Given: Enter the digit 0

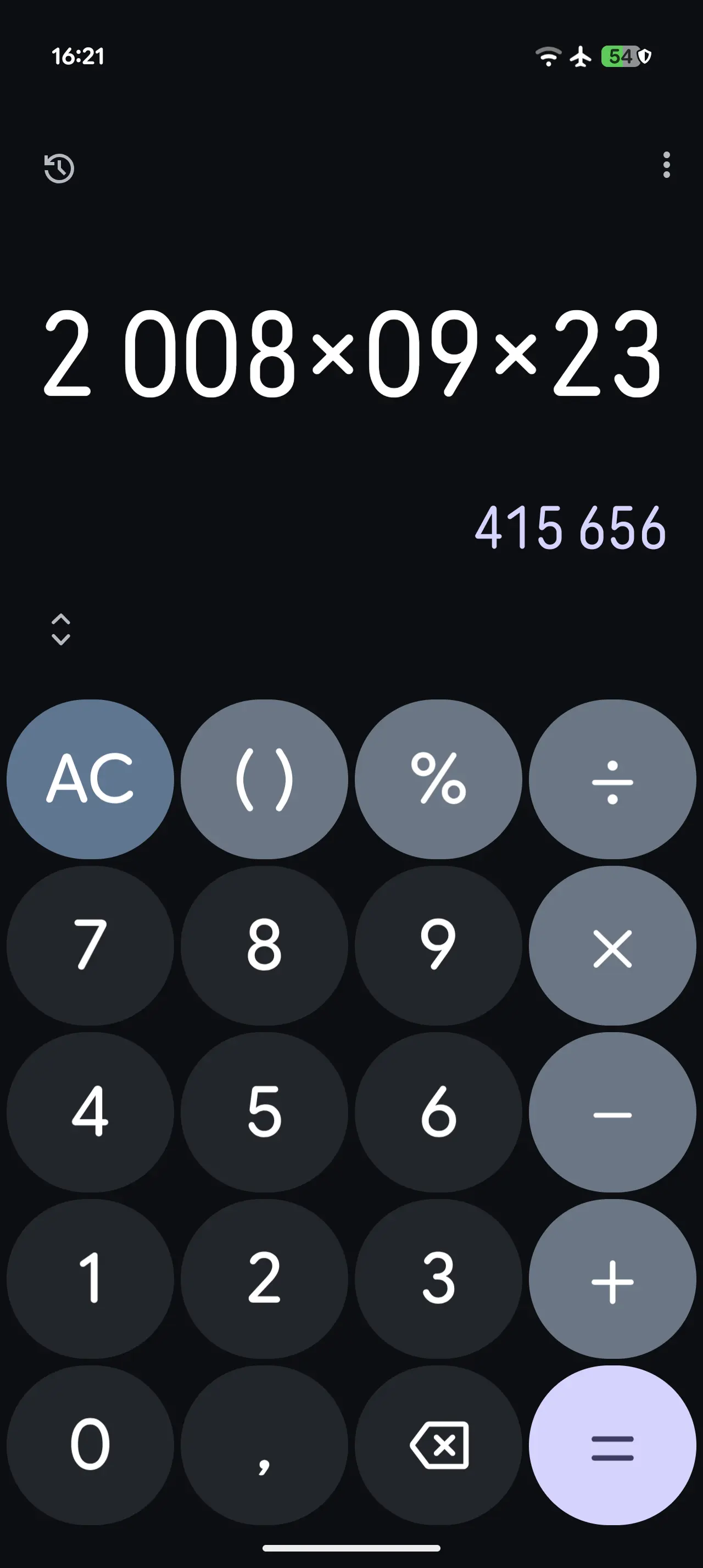Looking at the screenshot, I should (x=90, y=1445).
